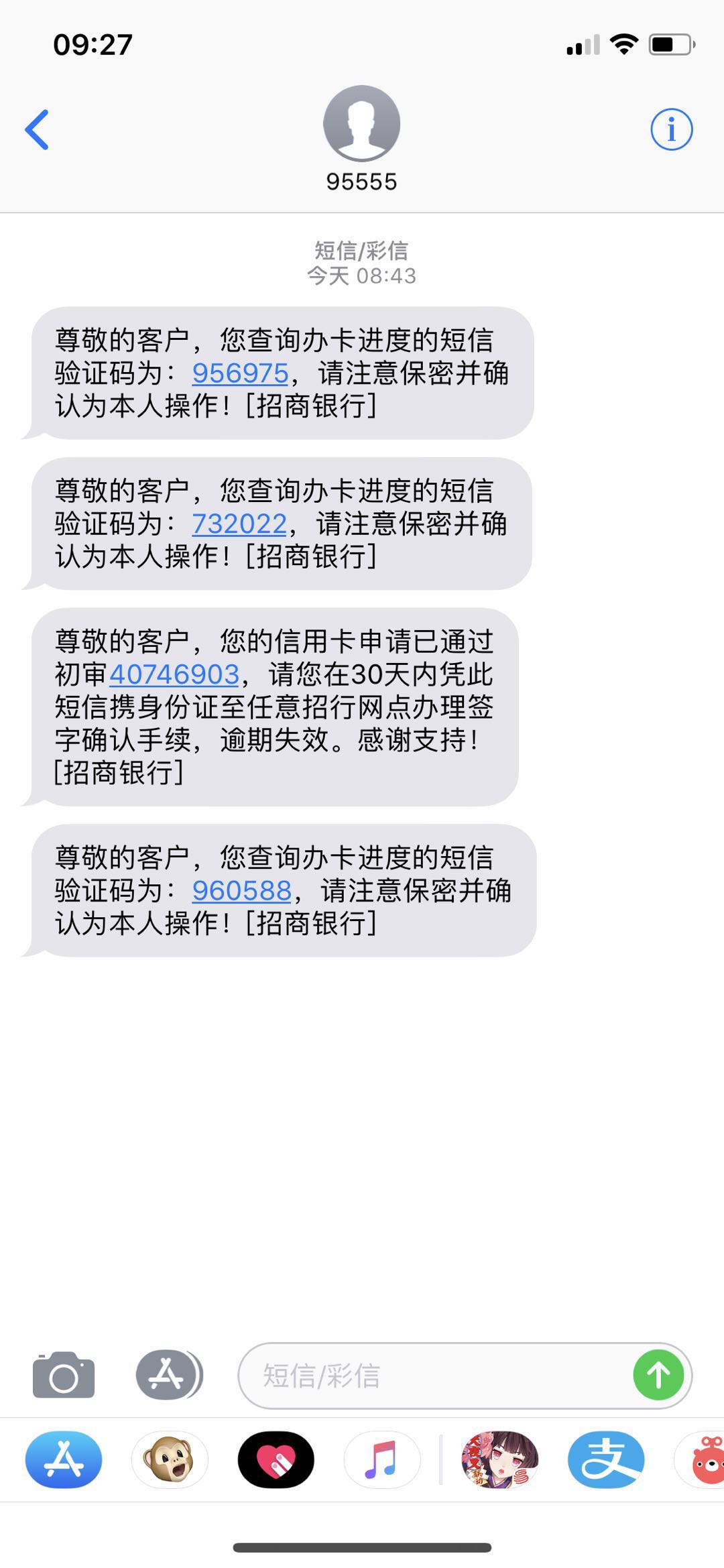This screenshot has width=724, height=1568.
Task: Open the App Store iMessage app
Action: 64,1460
